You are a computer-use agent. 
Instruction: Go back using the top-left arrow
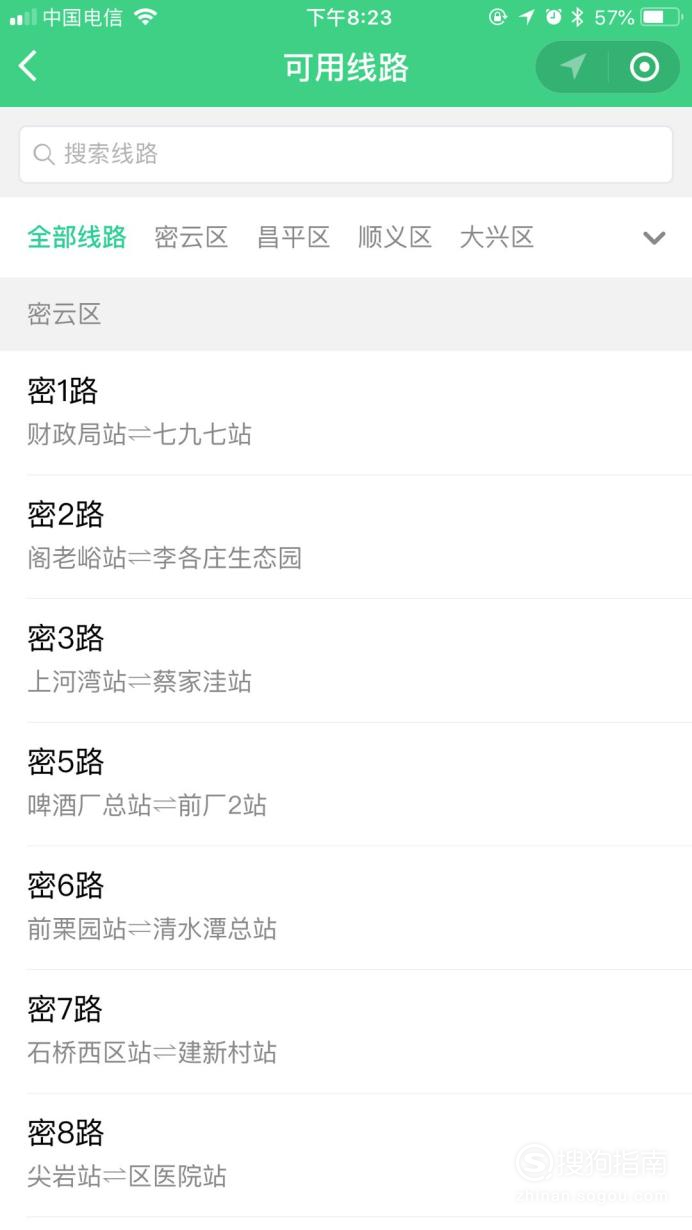[x=28, y=67]
